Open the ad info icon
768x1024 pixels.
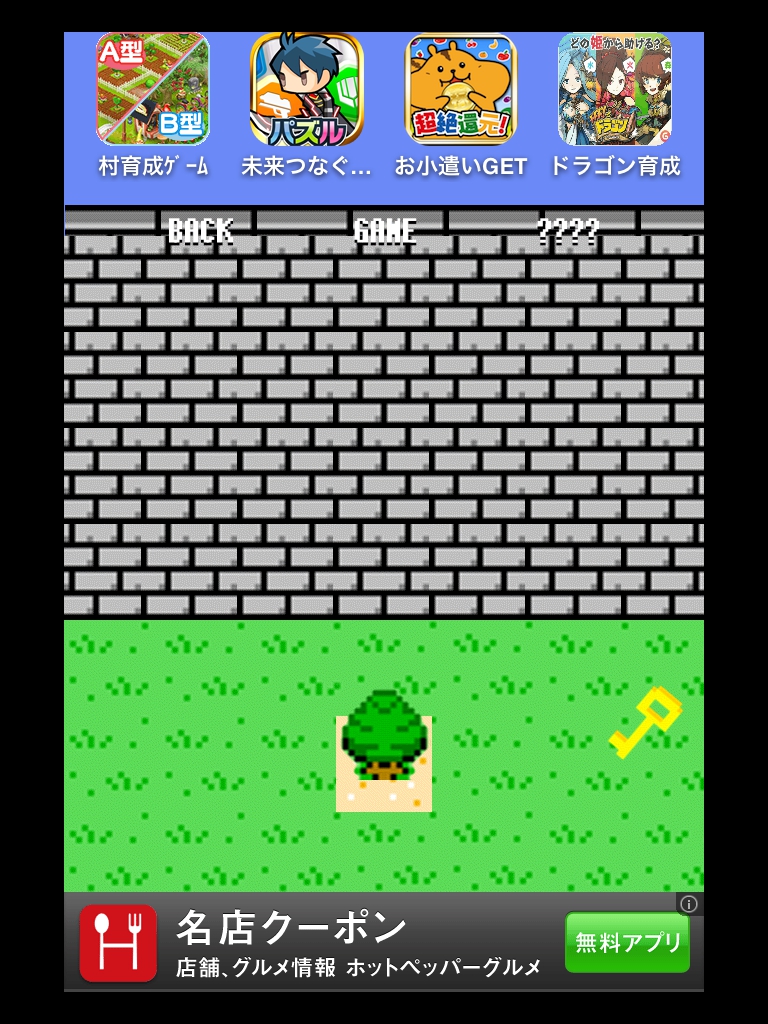pyautogui.click(x=689, y=904)
